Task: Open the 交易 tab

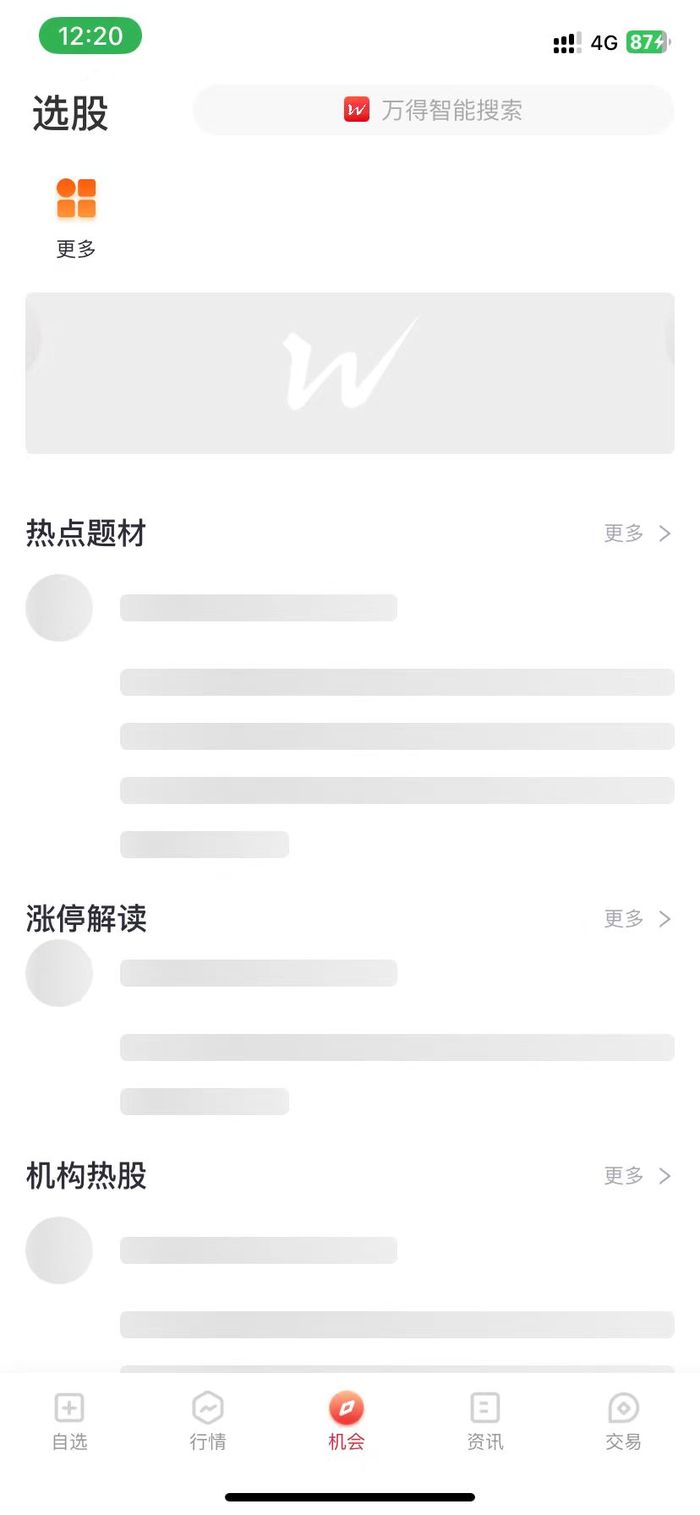Action: 623,1421
